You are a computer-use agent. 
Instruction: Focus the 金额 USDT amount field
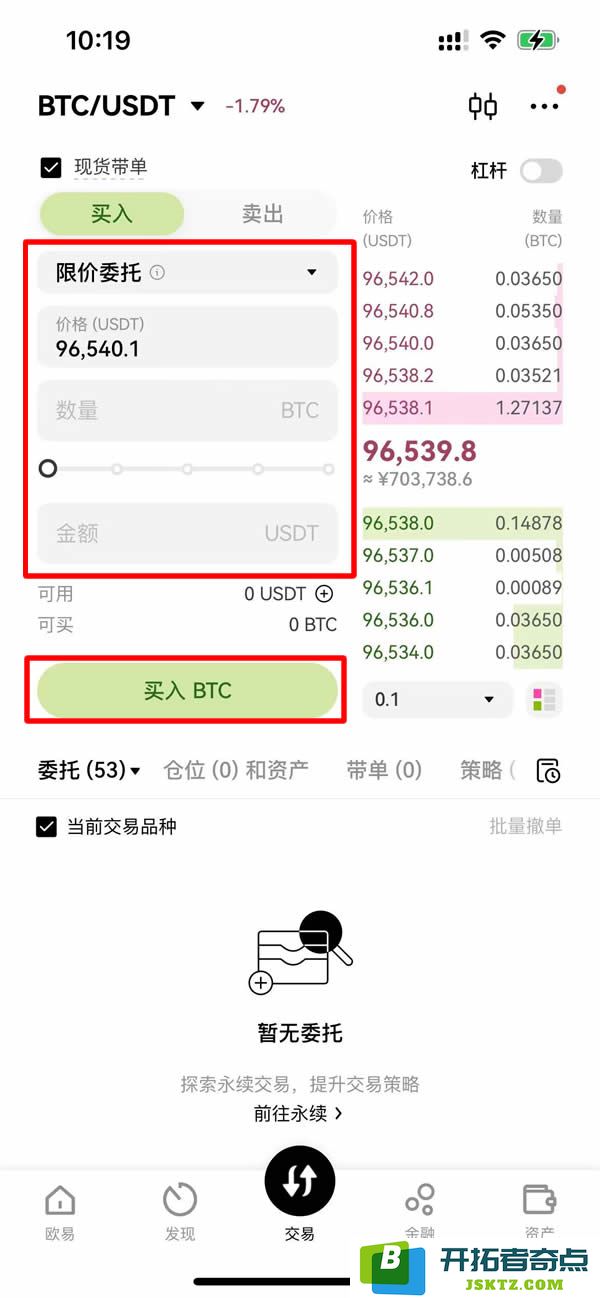tap(187, 533)
